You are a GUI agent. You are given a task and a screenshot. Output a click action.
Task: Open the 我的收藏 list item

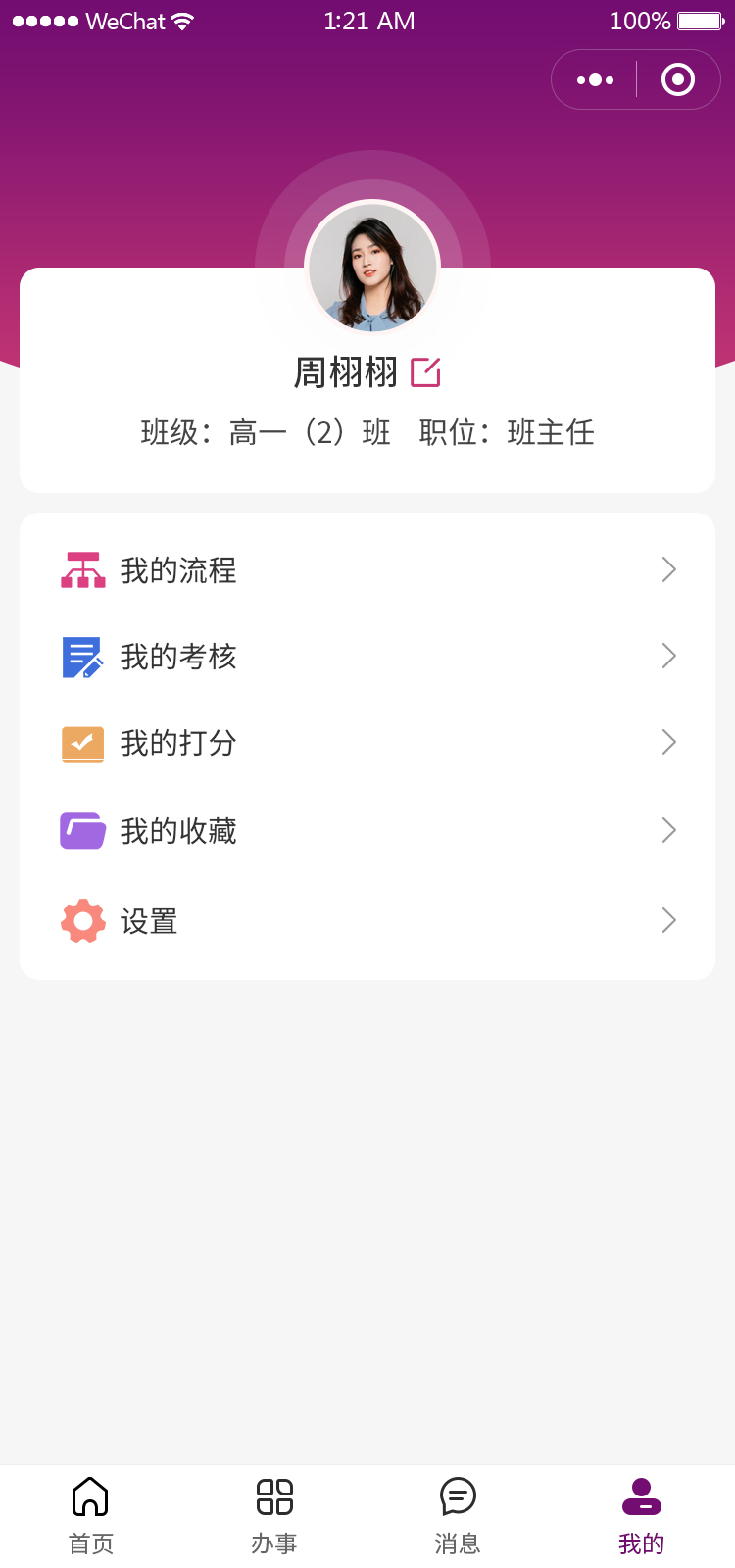[x=367, y=830]
